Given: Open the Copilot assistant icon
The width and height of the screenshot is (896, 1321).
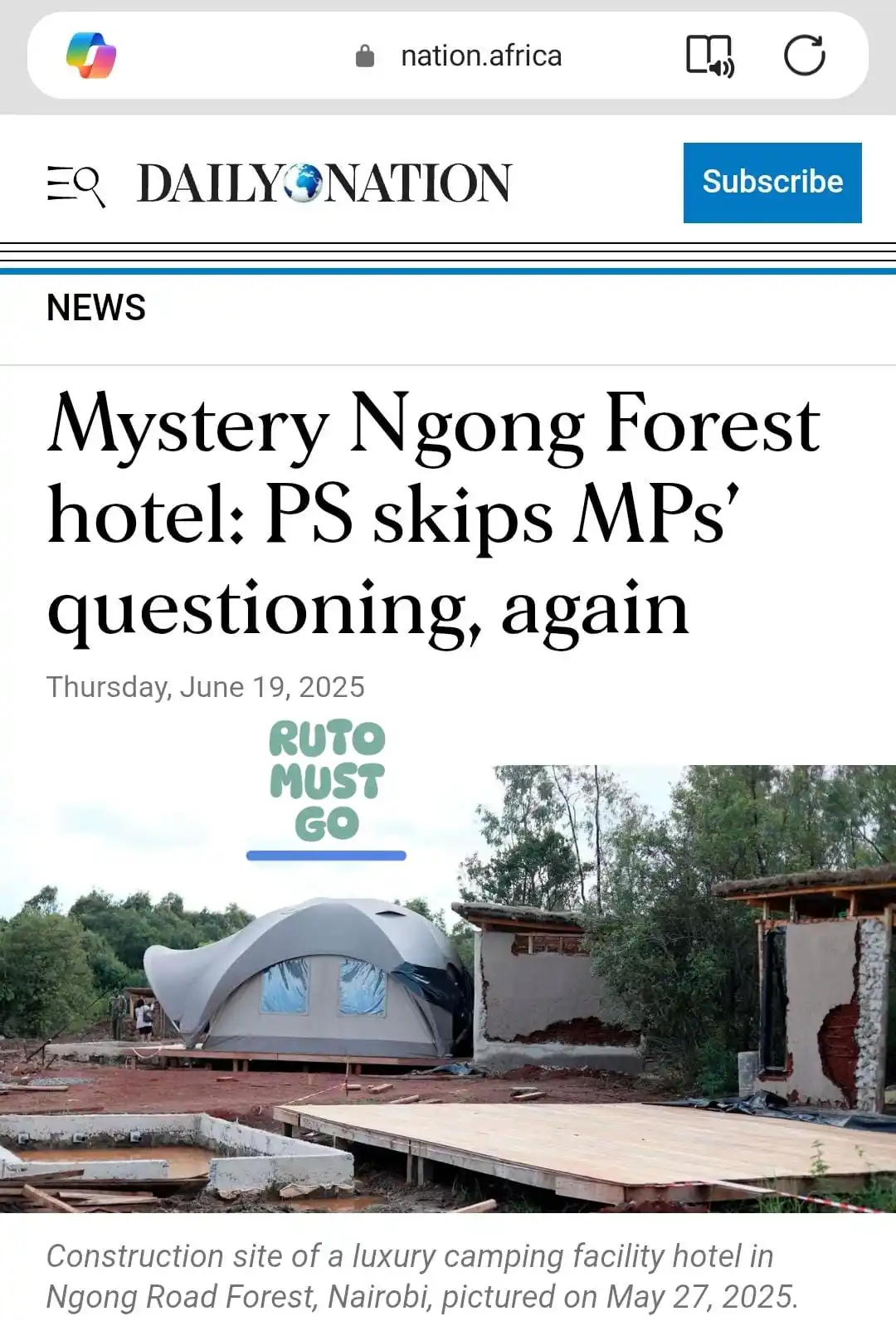Looking at the screenshot, I should tap(91, 56).
